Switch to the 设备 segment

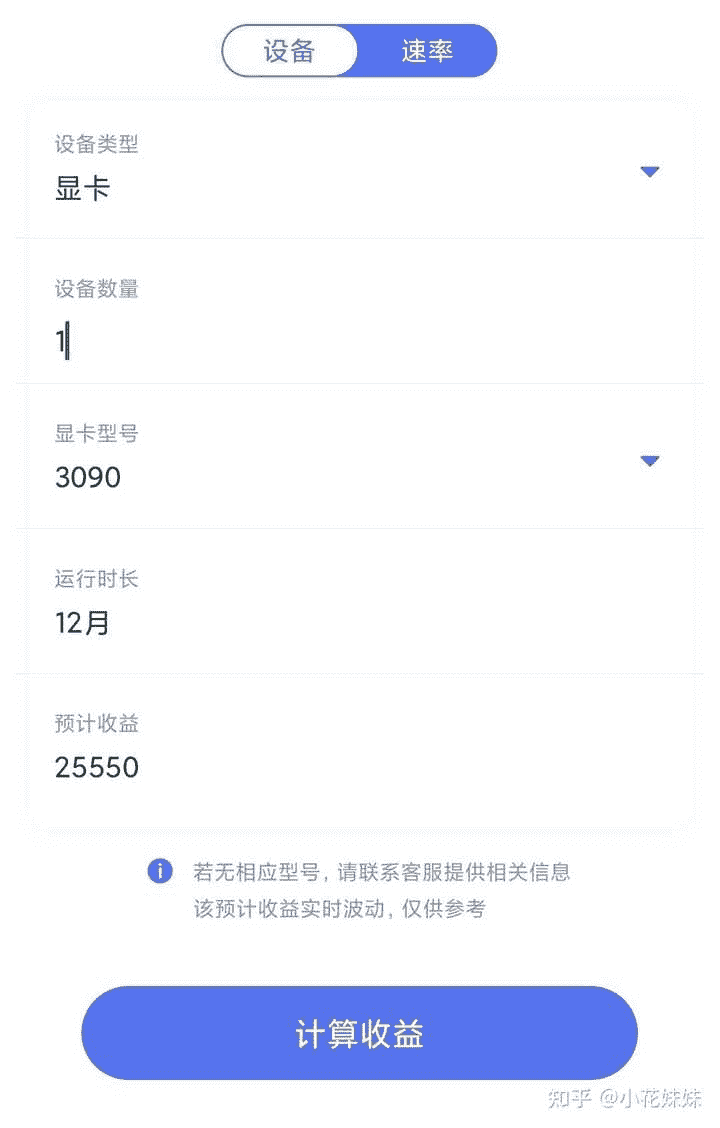point(289,52)
